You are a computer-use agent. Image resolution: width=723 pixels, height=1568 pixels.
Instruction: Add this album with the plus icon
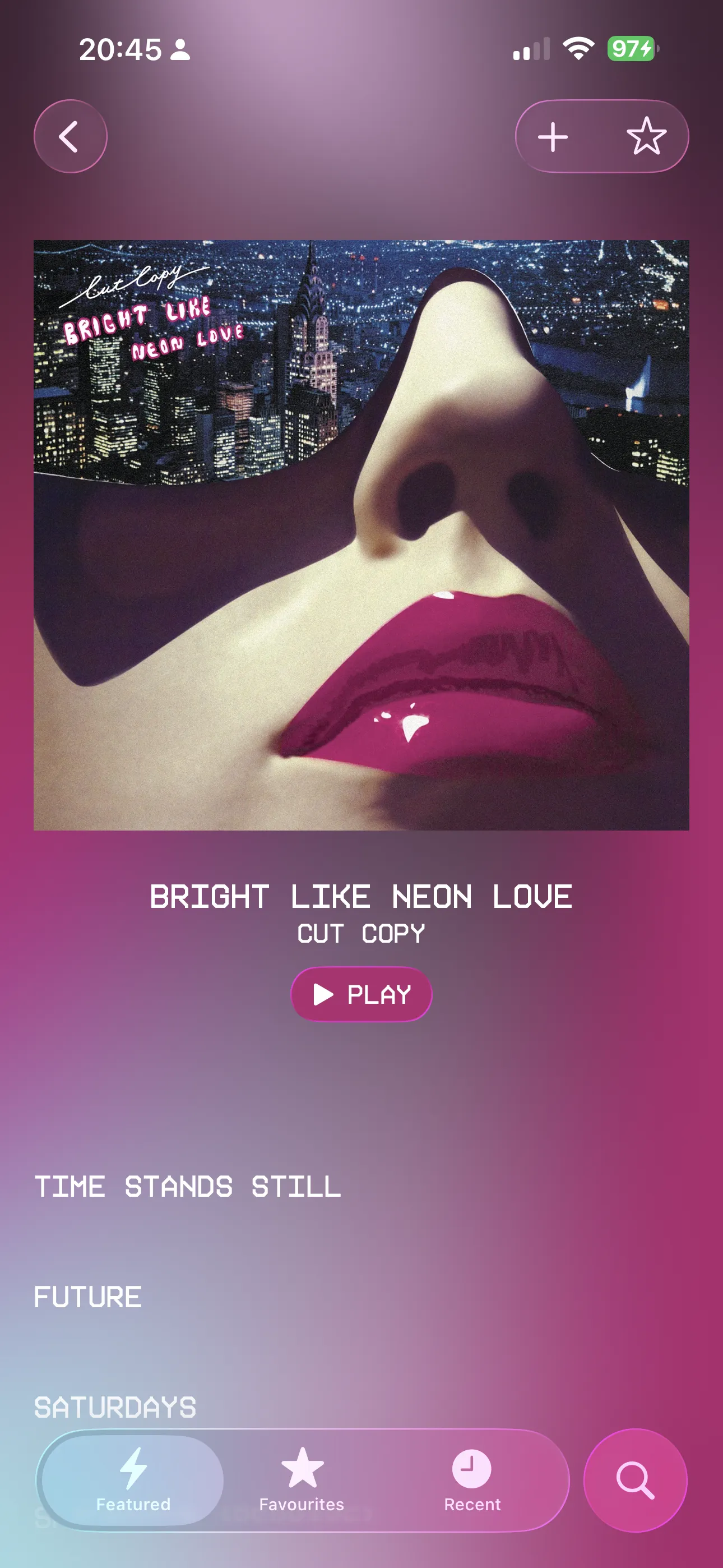[x=553, y=136]
